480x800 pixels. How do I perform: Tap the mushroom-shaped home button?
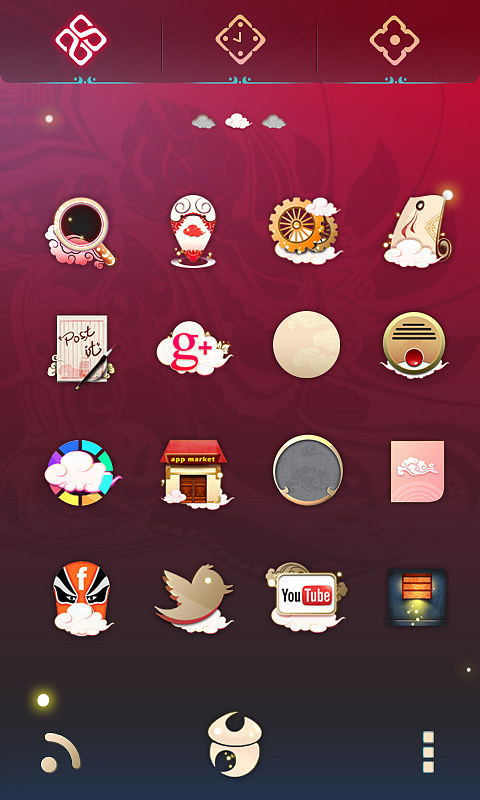[x=235, y=744]
